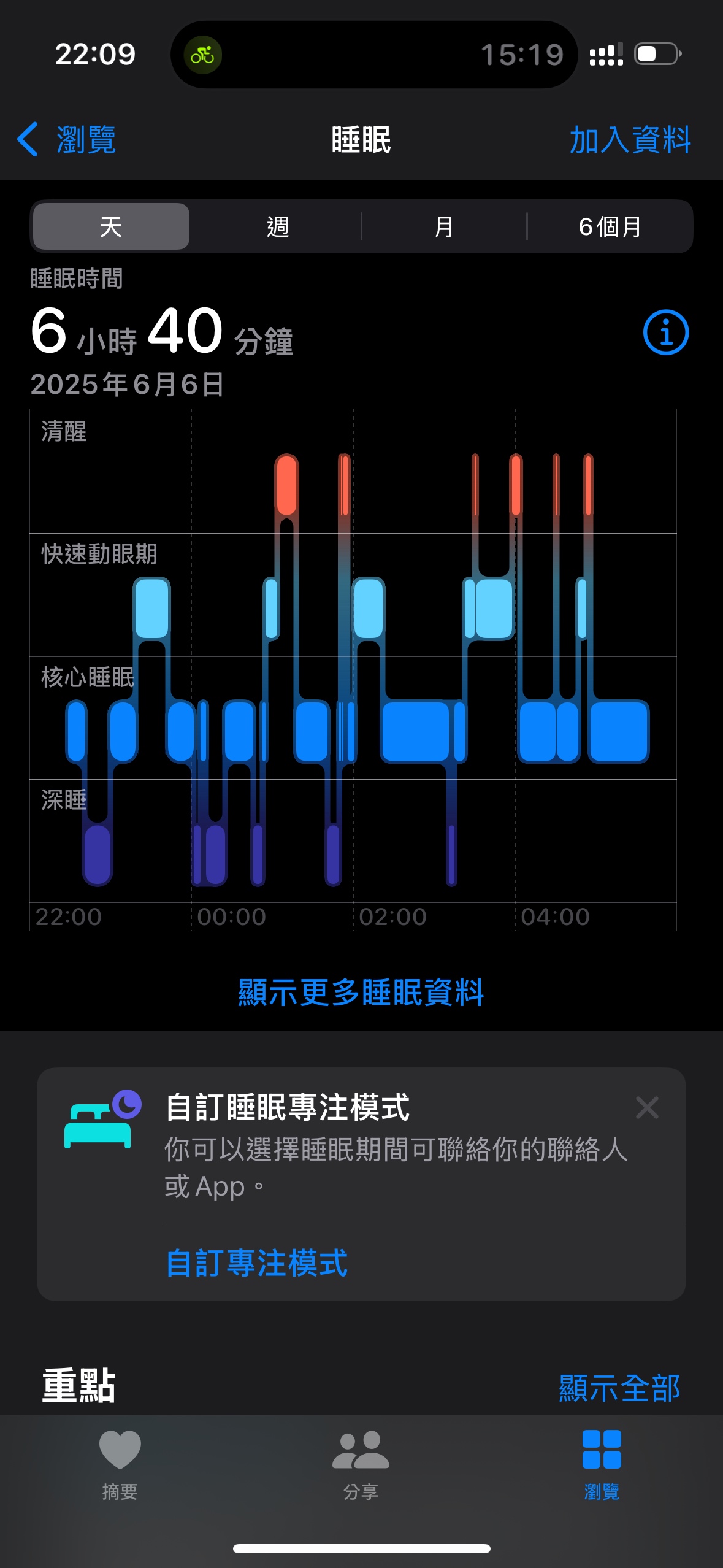Switch to the 6個月 view
The width and height of the screenshot is (723, 1568).
pyautogui.click(x=610, y=227)
